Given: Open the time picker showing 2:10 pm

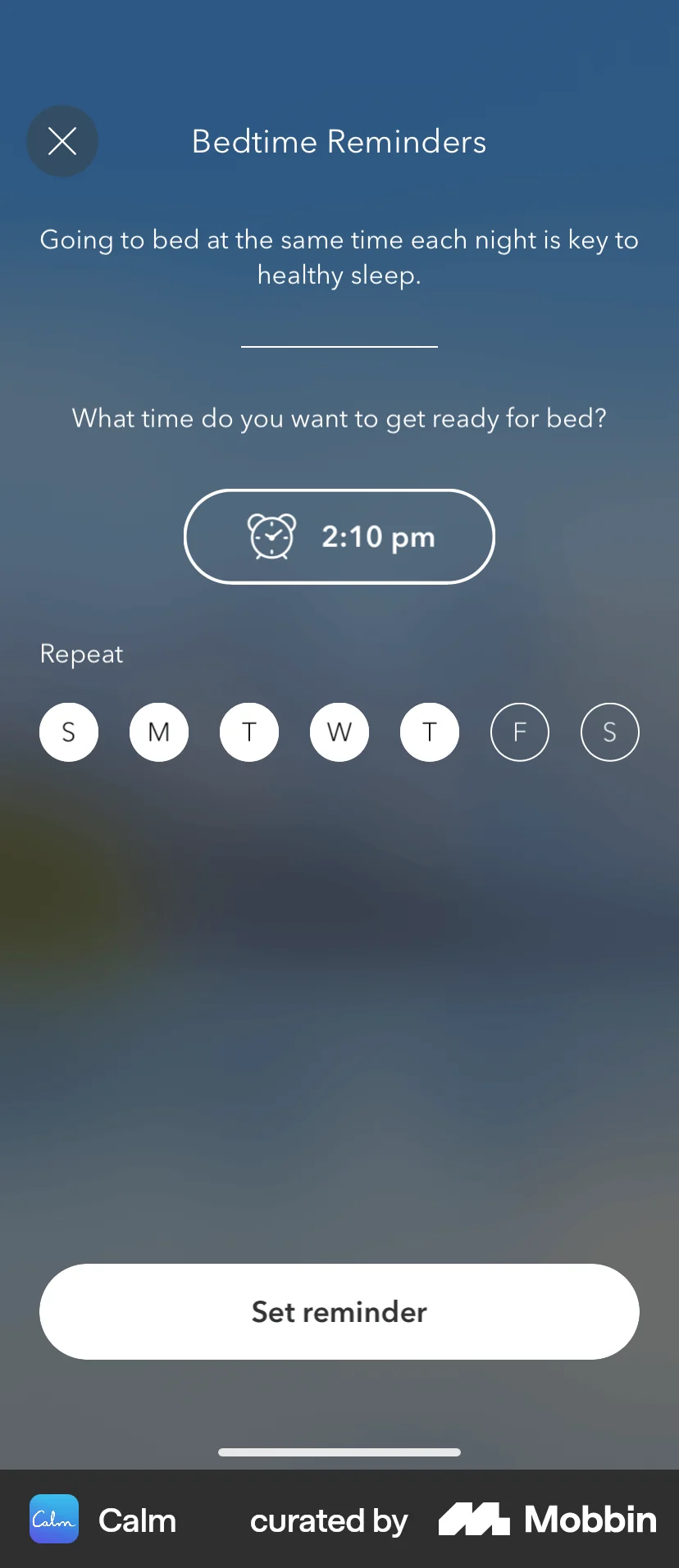Looking at the screenshot, I should click(x=339, y=536).
